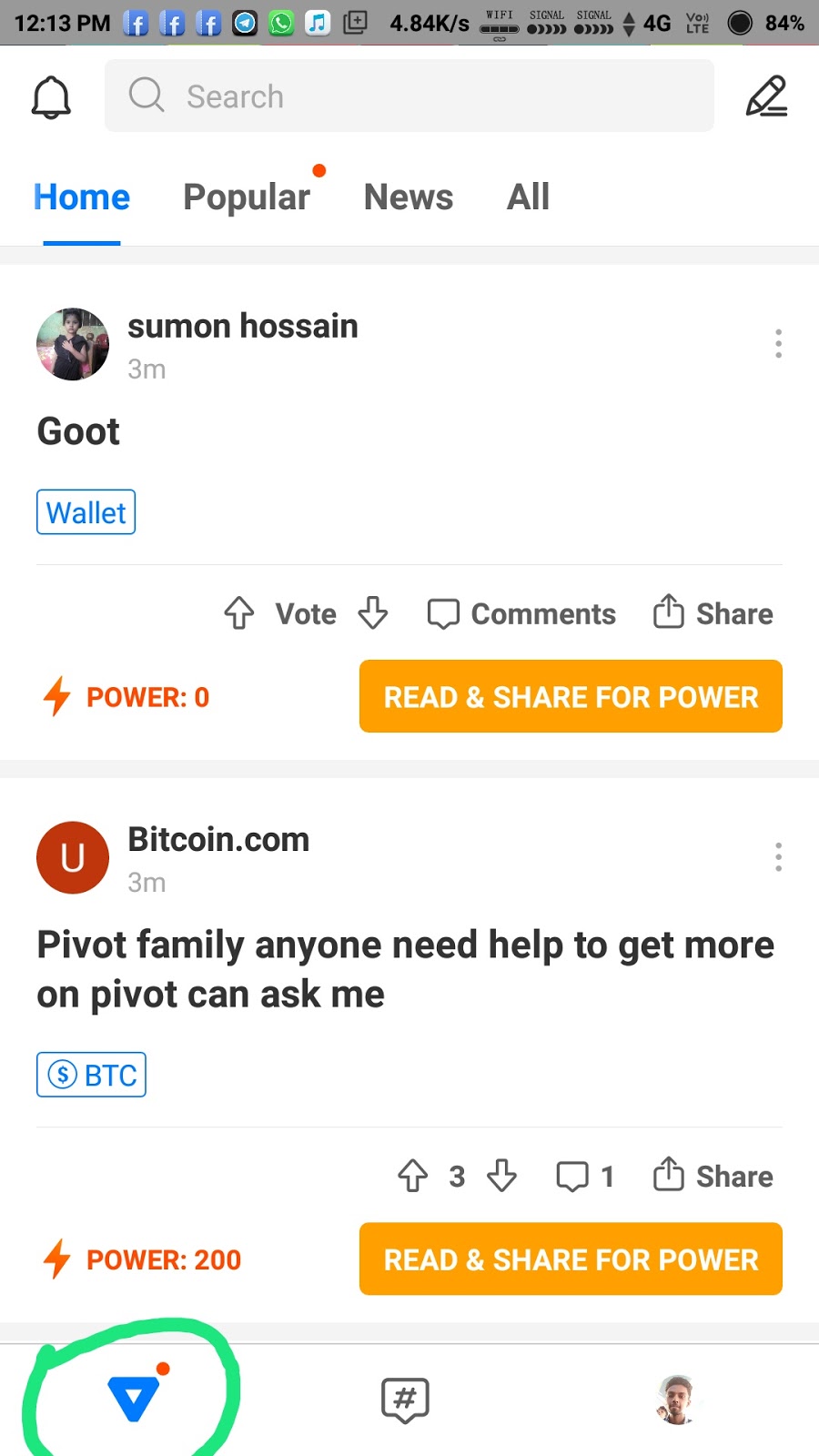Tap Read & Share for Power on Goot post

pyautogui.click(x=571, y=696)
